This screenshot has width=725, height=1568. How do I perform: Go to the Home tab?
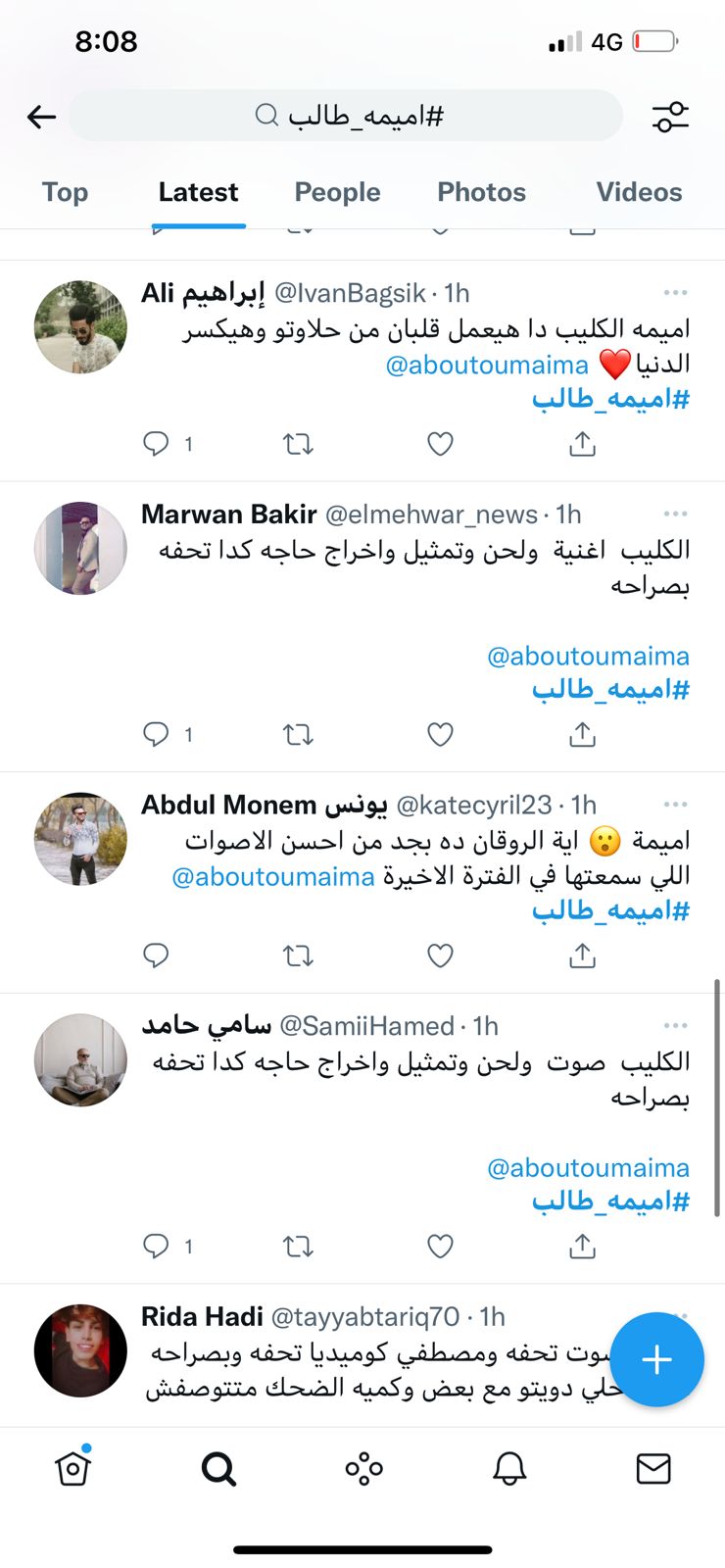tap(73, 1468)
